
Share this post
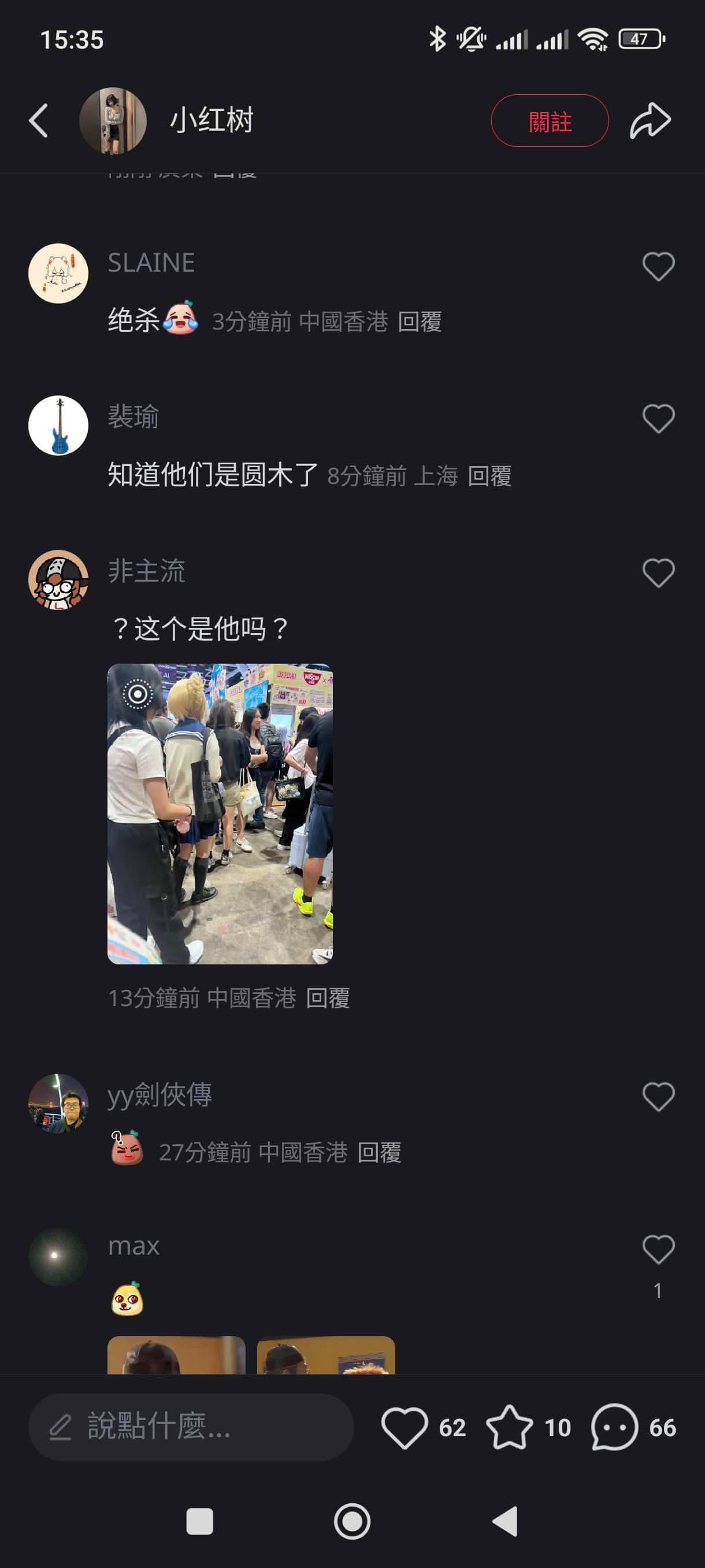(x=650, y=120)
